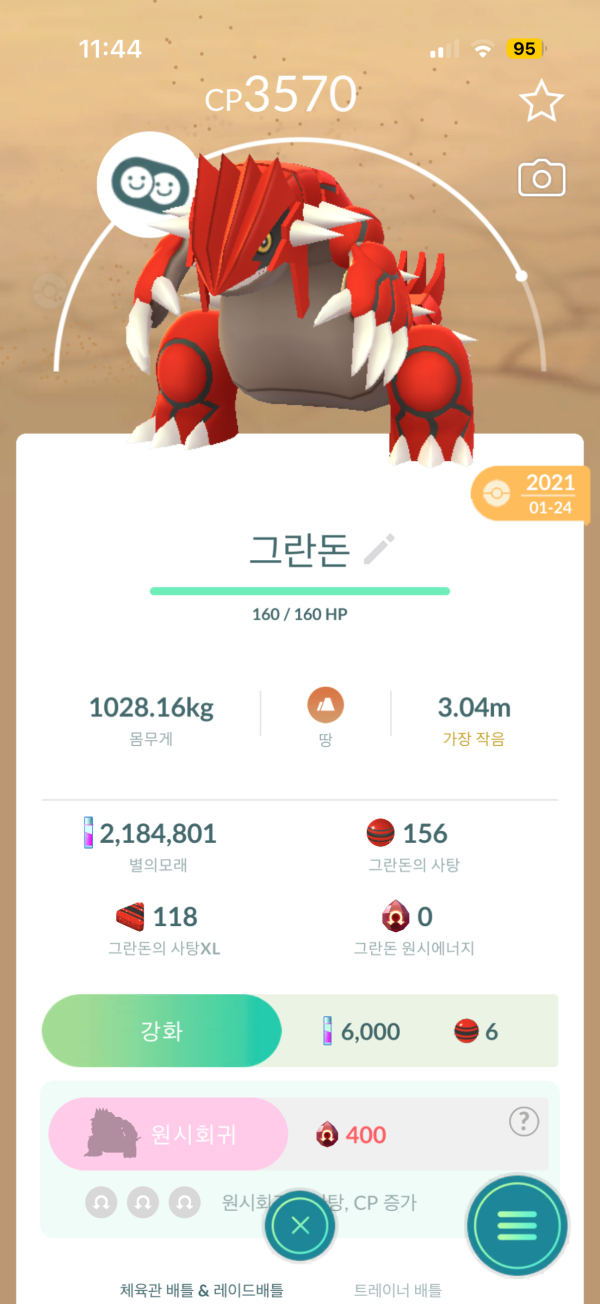The height and width of the screenshot is (1304, 600).
Task: Open the camera to photograph Groudon
Action: pyautogui.click(x=541, y=179)
